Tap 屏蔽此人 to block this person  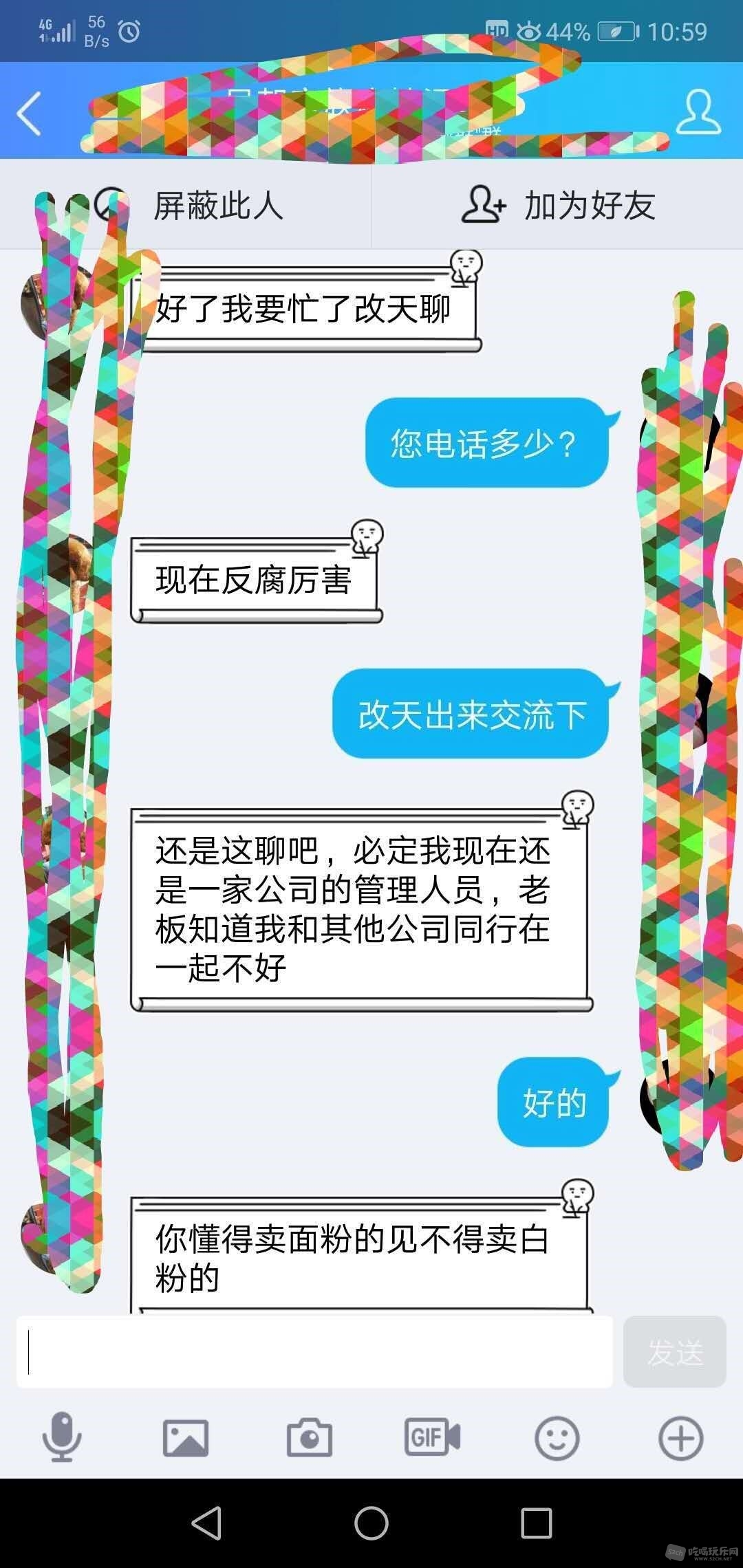(x=217, y=206)
